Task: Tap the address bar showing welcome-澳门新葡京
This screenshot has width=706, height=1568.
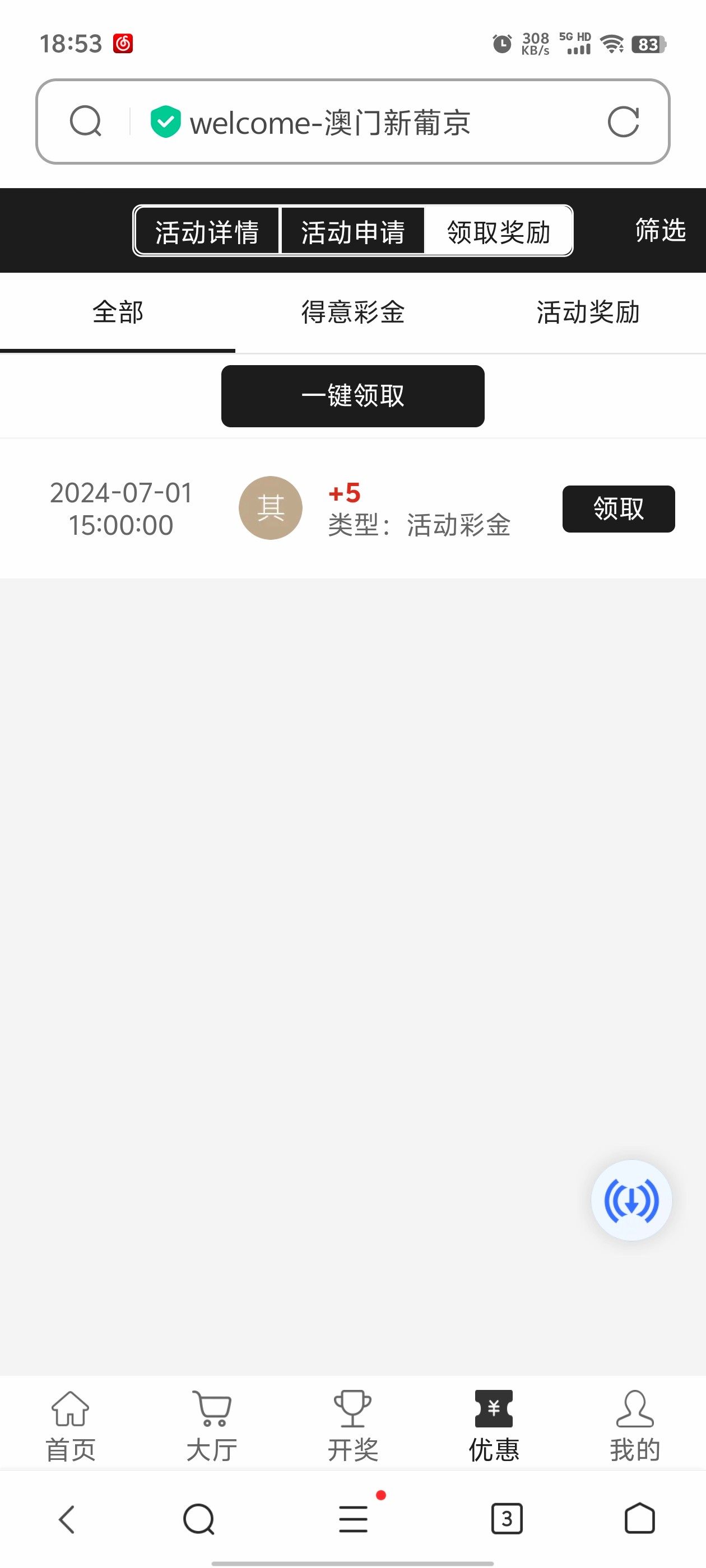Action: pyautogui.click(x=341, y=122)
